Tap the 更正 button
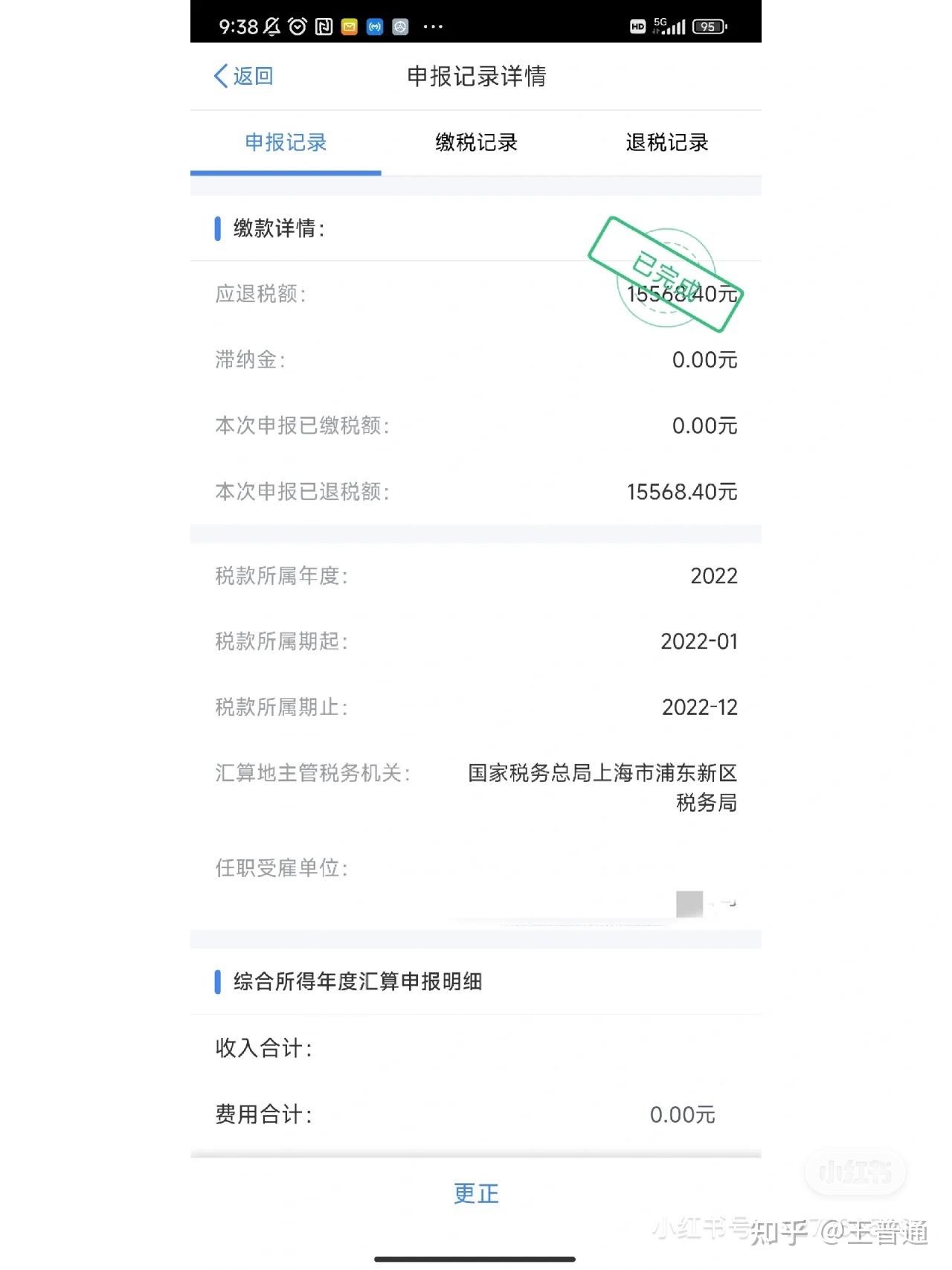The height and width of the screenshot is (1270, 952). click(x=476, y=1193)
